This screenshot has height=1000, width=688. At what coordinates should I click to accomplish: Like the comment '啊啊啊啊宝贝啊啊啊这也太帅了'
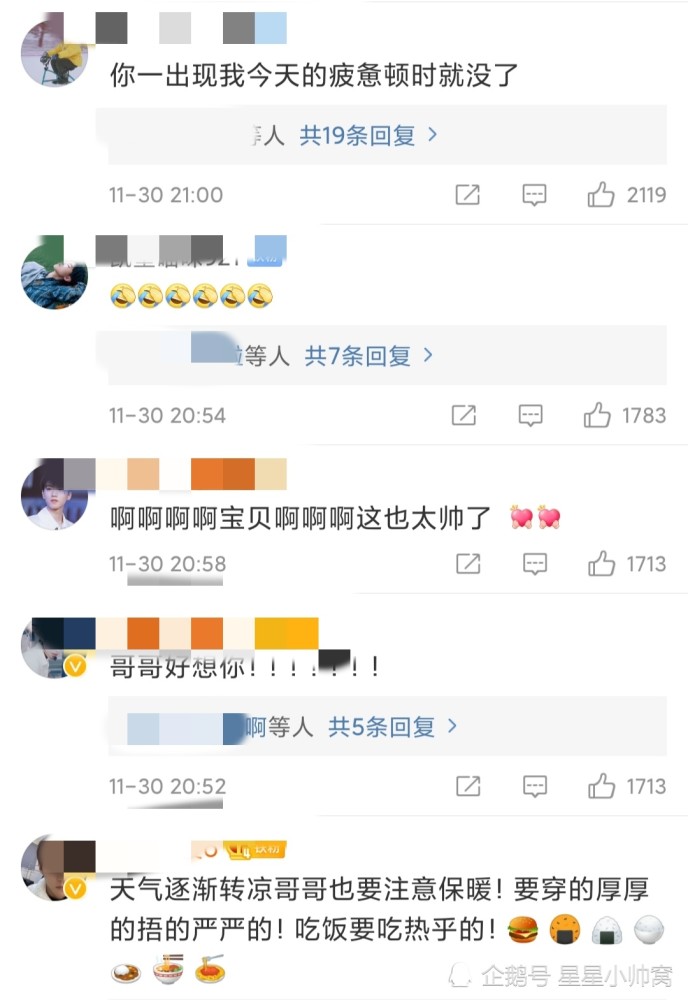pos(601,564)
